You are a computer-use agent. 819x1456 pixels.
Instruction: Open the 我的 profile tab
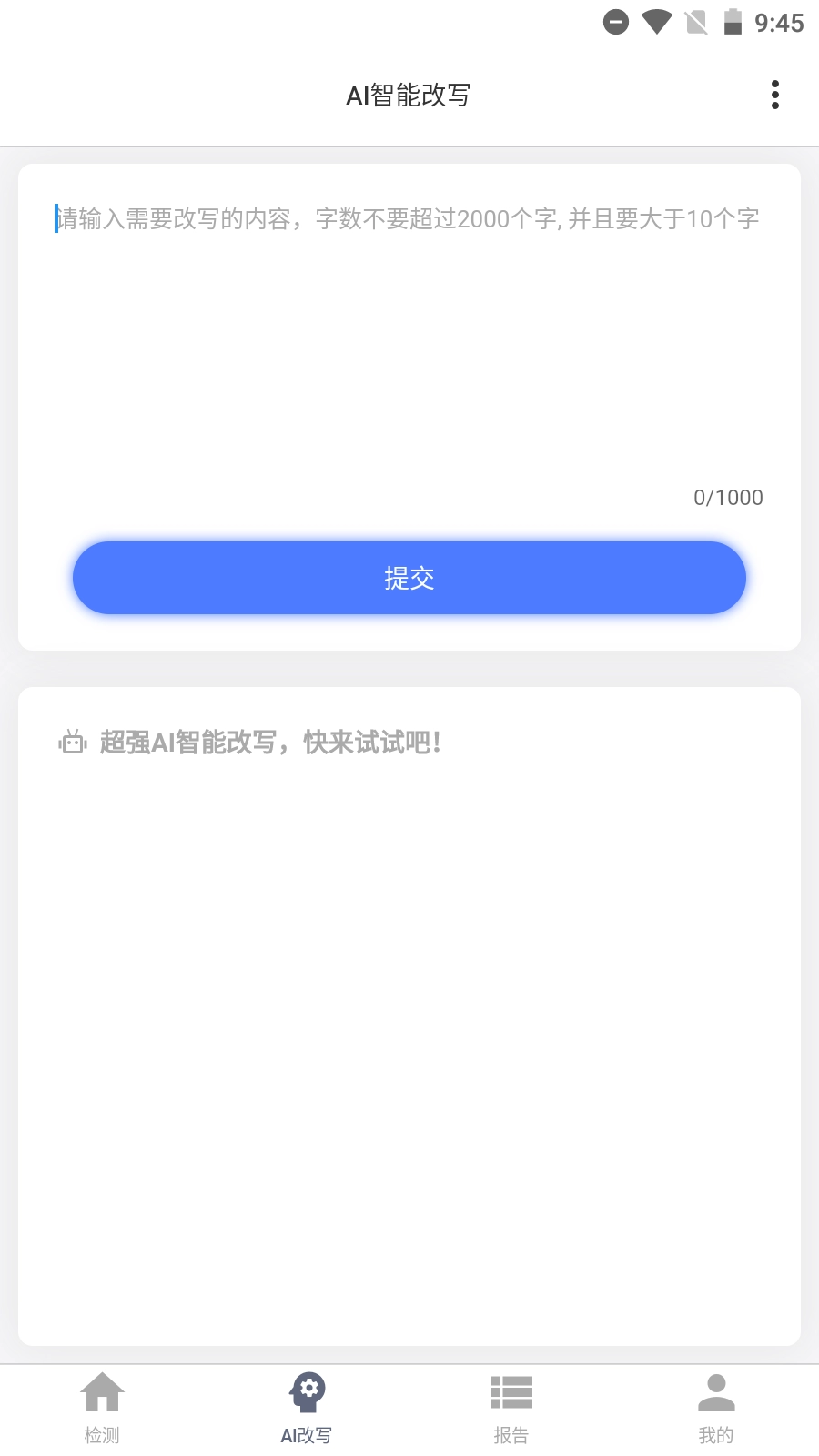tap(716, 1409)
